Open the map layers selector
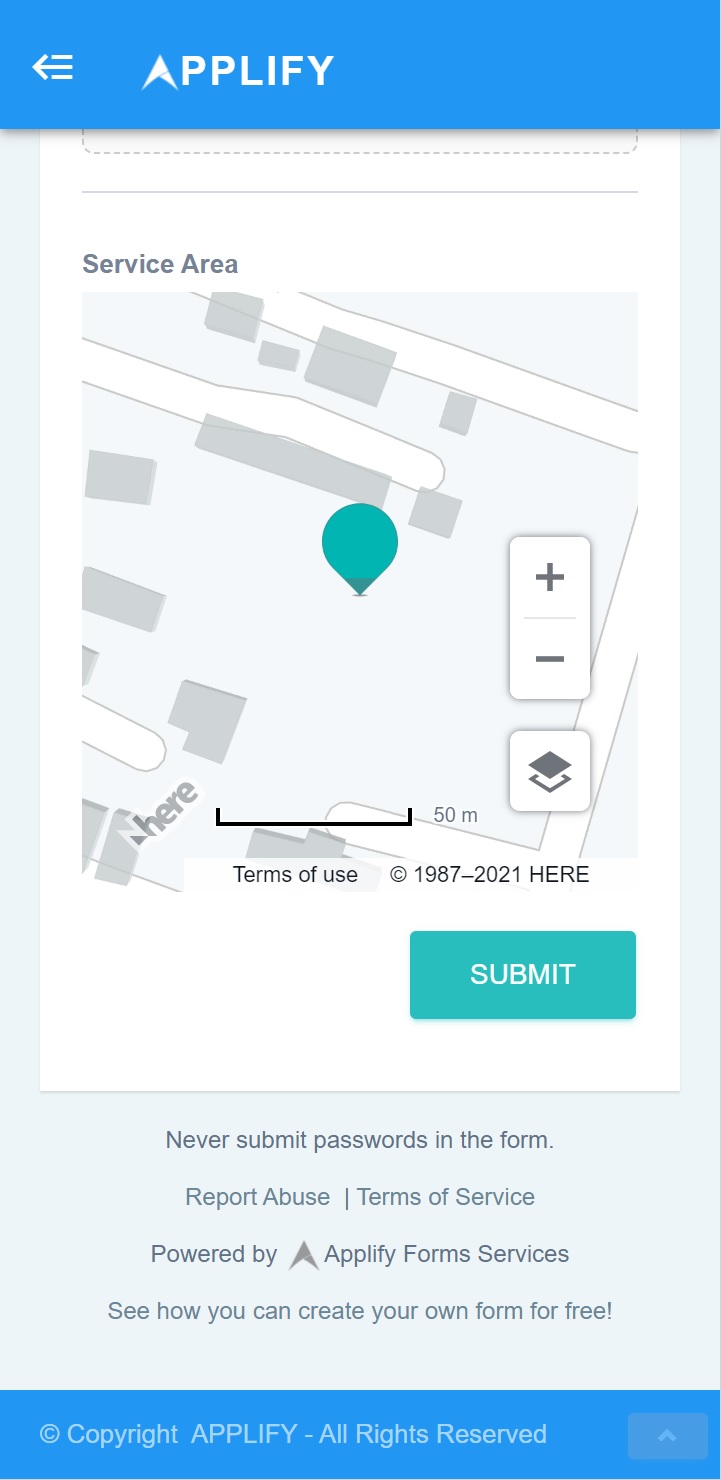Screen dimensions: 721x1480 pos(549,771)
